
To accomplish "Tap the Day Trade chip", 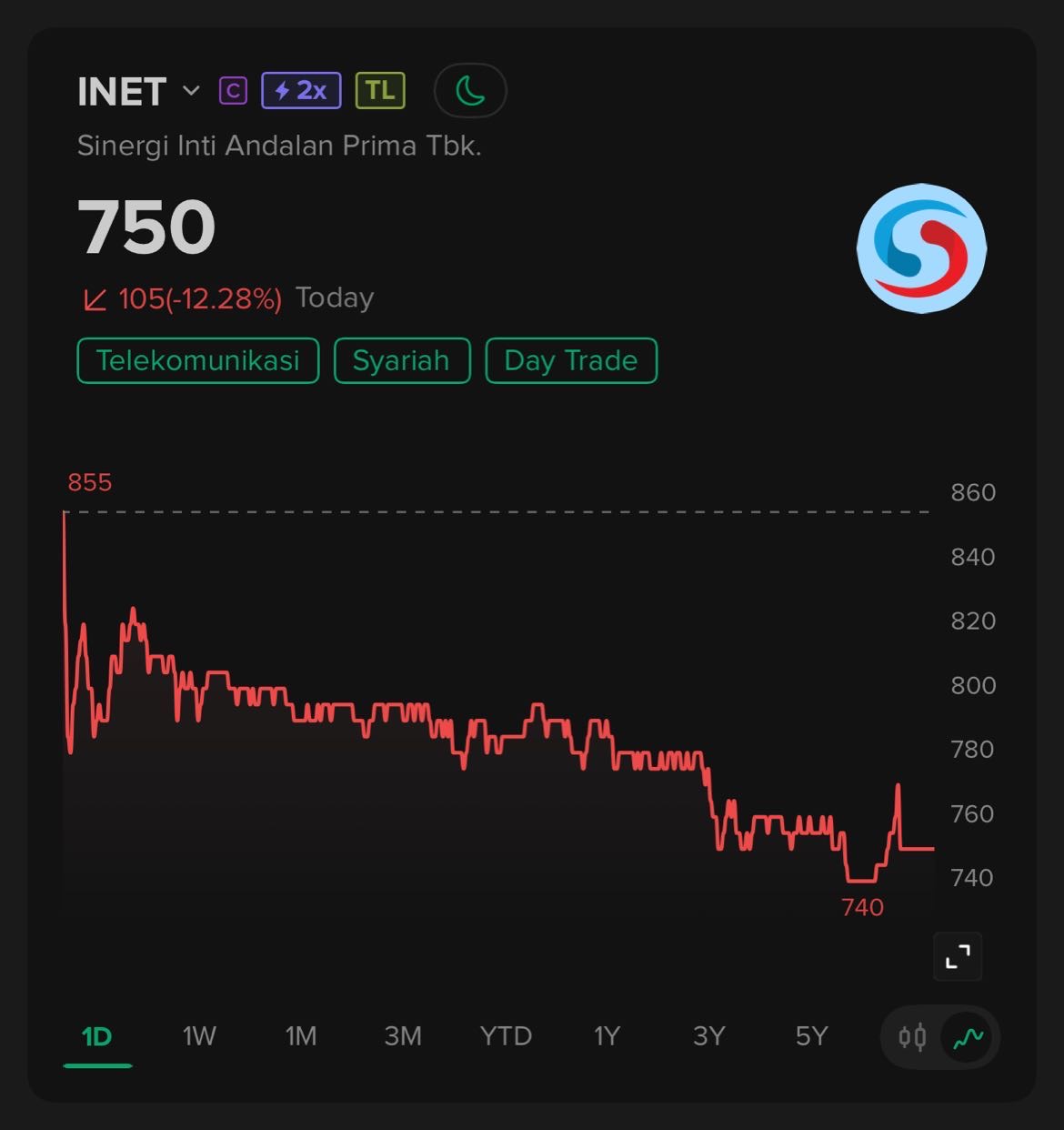I will pos(571,361).
